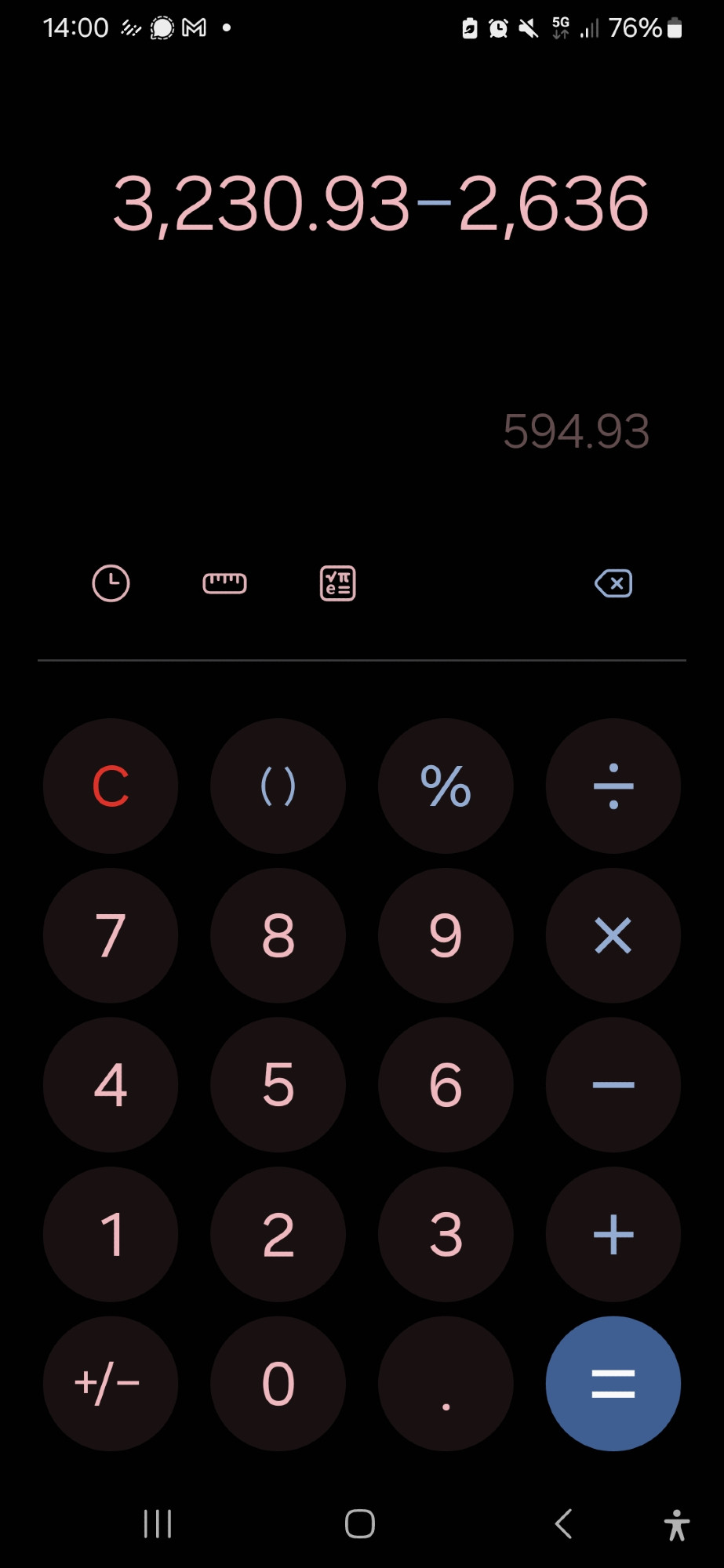
Task: Open the calculation history clock icon
Action: [x=111, y=583]
